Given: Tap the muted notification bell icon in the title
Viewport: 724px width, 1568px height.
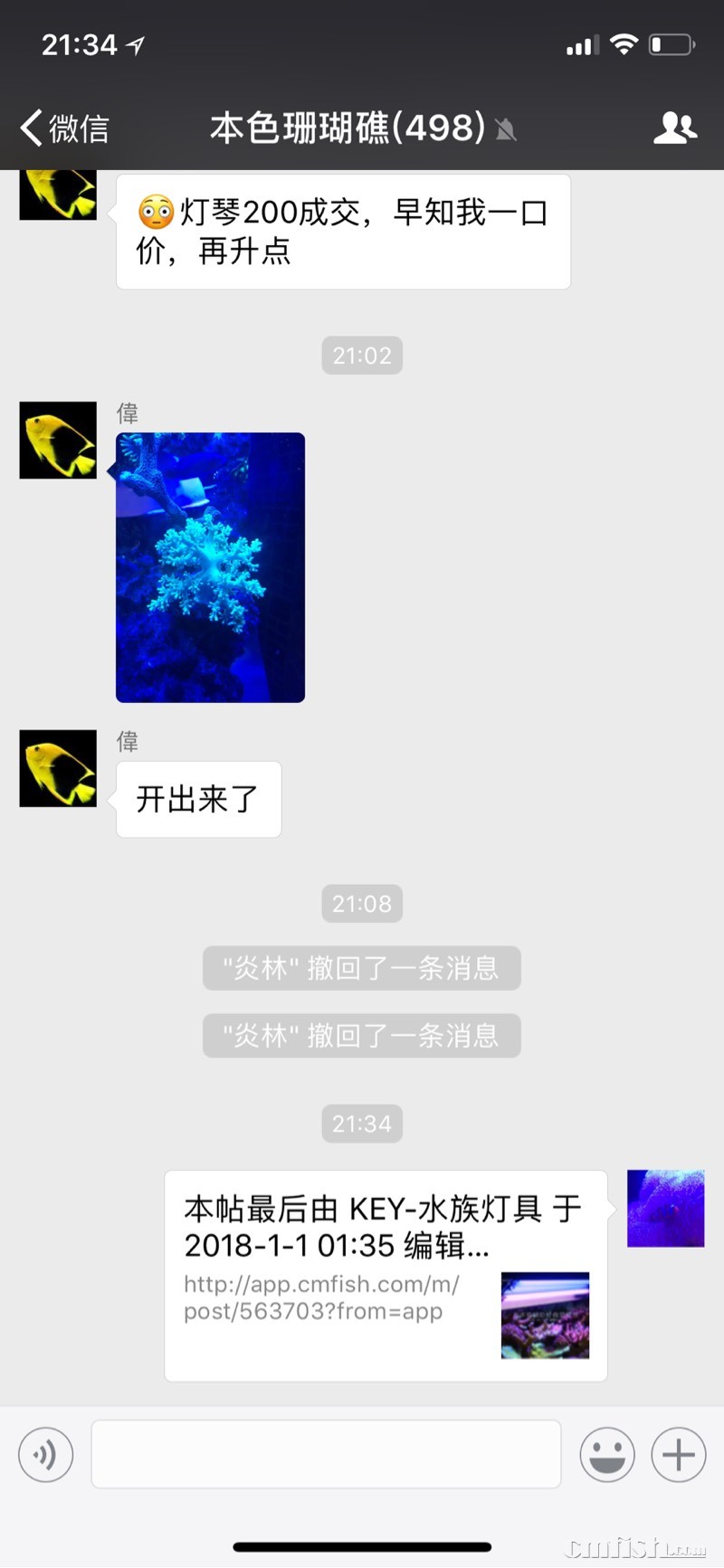Looking at the screenshot, I should coord(507,131).
